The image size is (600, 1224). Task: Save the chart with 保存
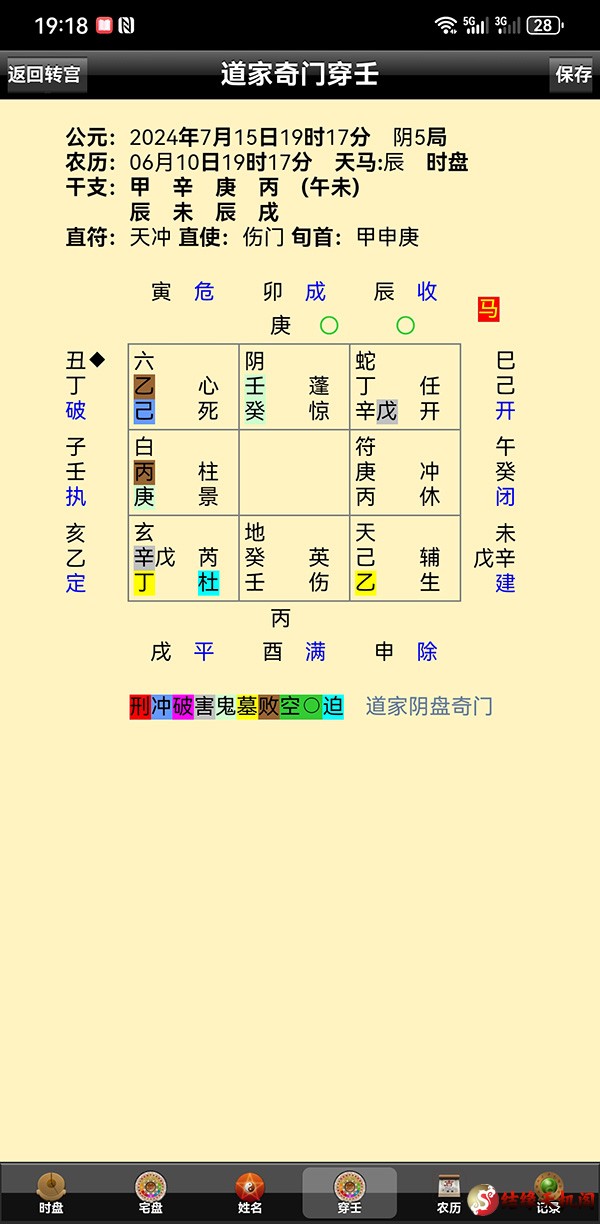[x=573, y=75]
